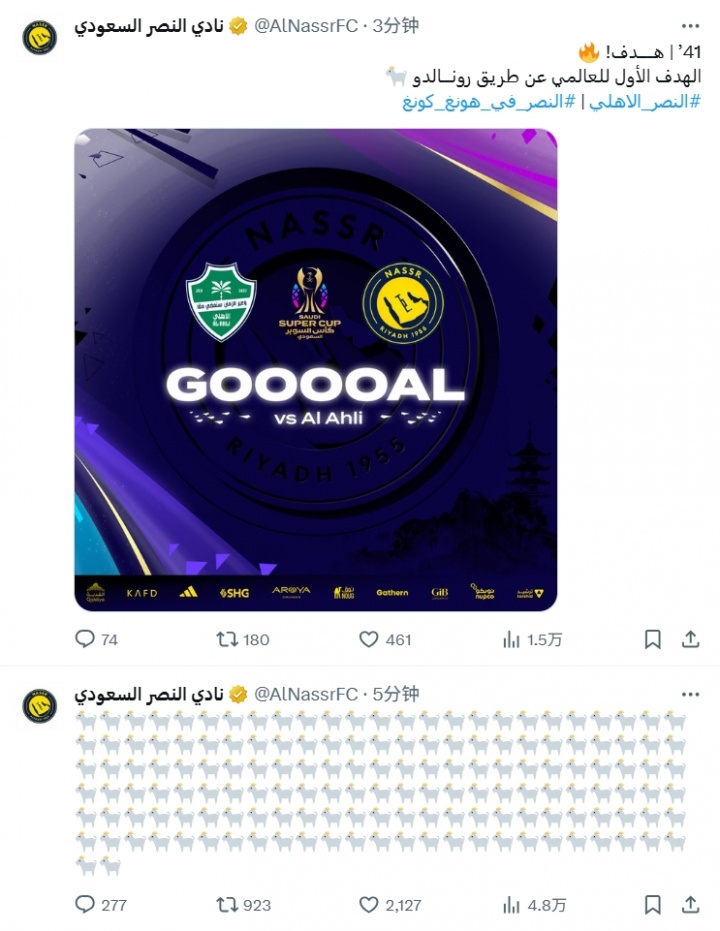Share the GOOOOAL vs Al Ahli post
720x931 pixels.
point(690,639)
